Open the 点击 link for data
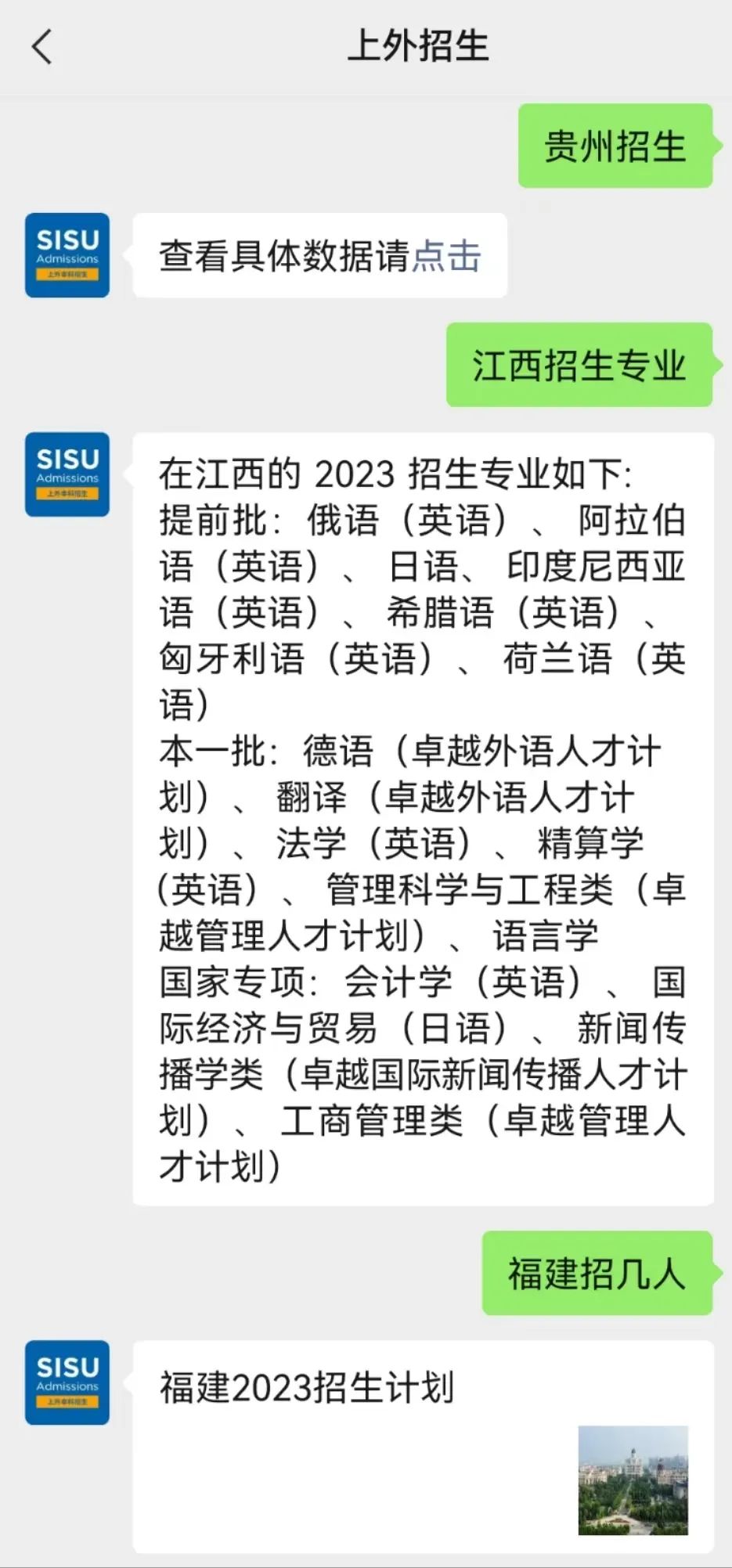The width and height of the screenshot is (732, 1568). tap(446, 256)
